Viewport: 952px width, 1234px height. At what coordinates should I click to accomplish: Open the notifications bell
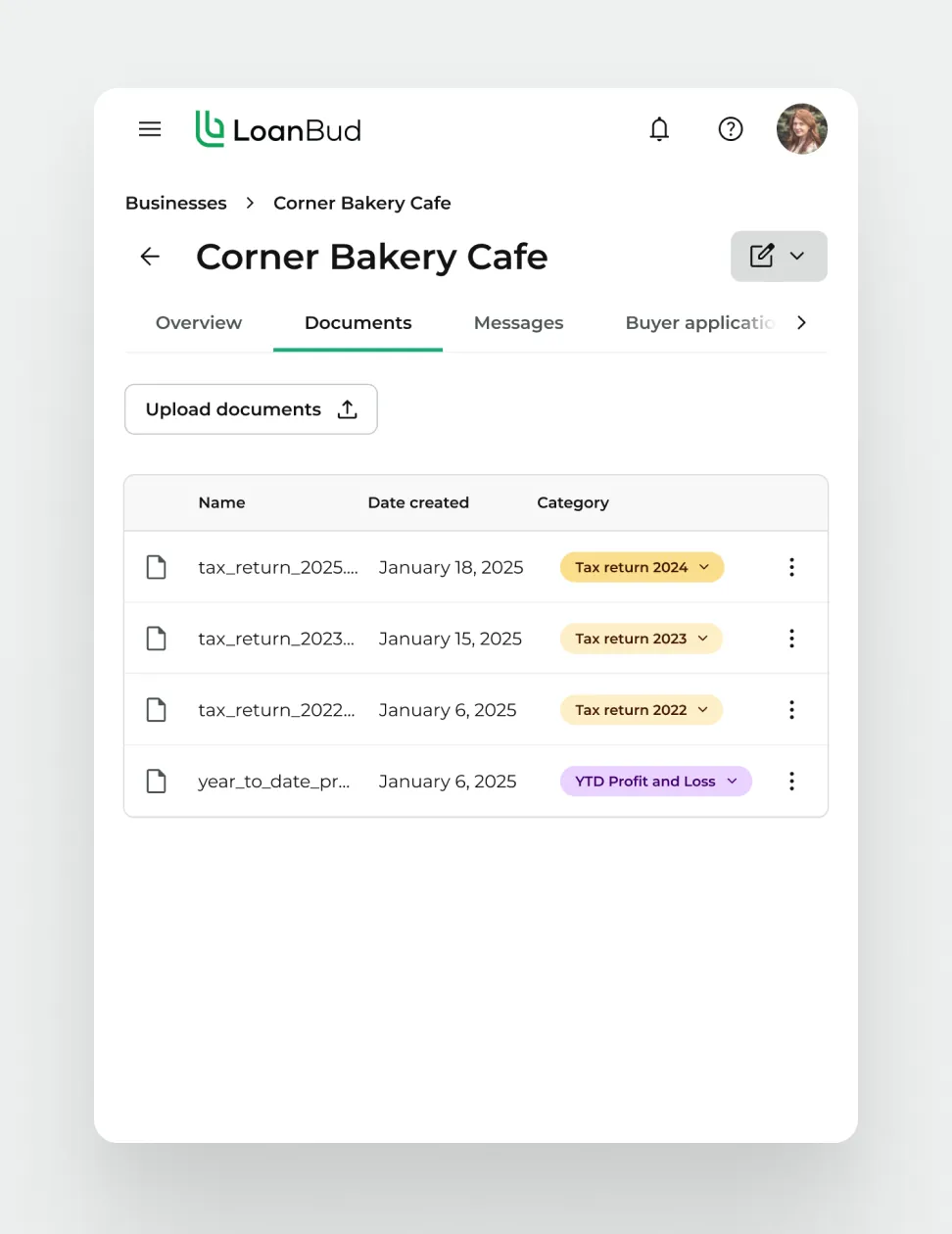[659, 129]
